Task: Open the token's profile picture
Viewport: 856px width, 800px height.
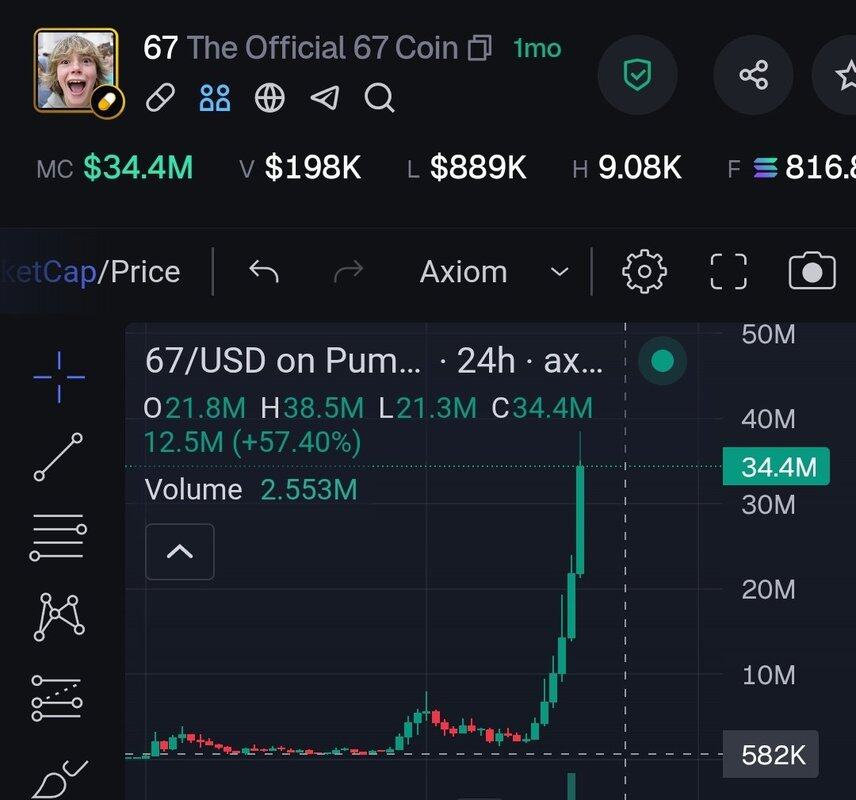Action: tap(77, 72)
